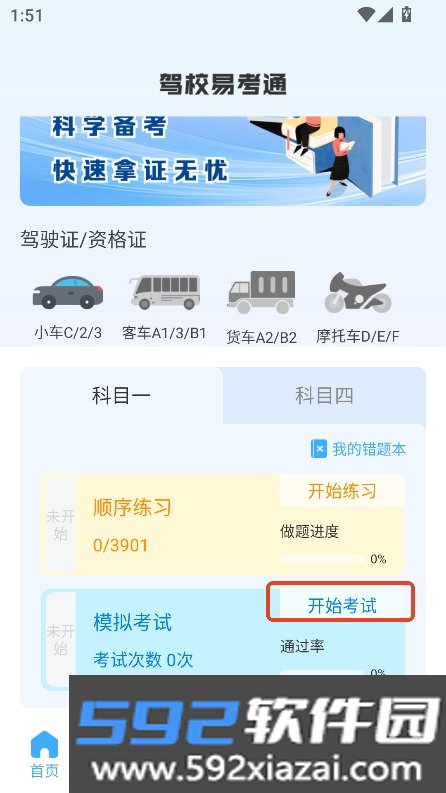The width and height of the screenshot is (446, 793).
Task: Switch to the 科目一 tab
Action: (121, 395)
